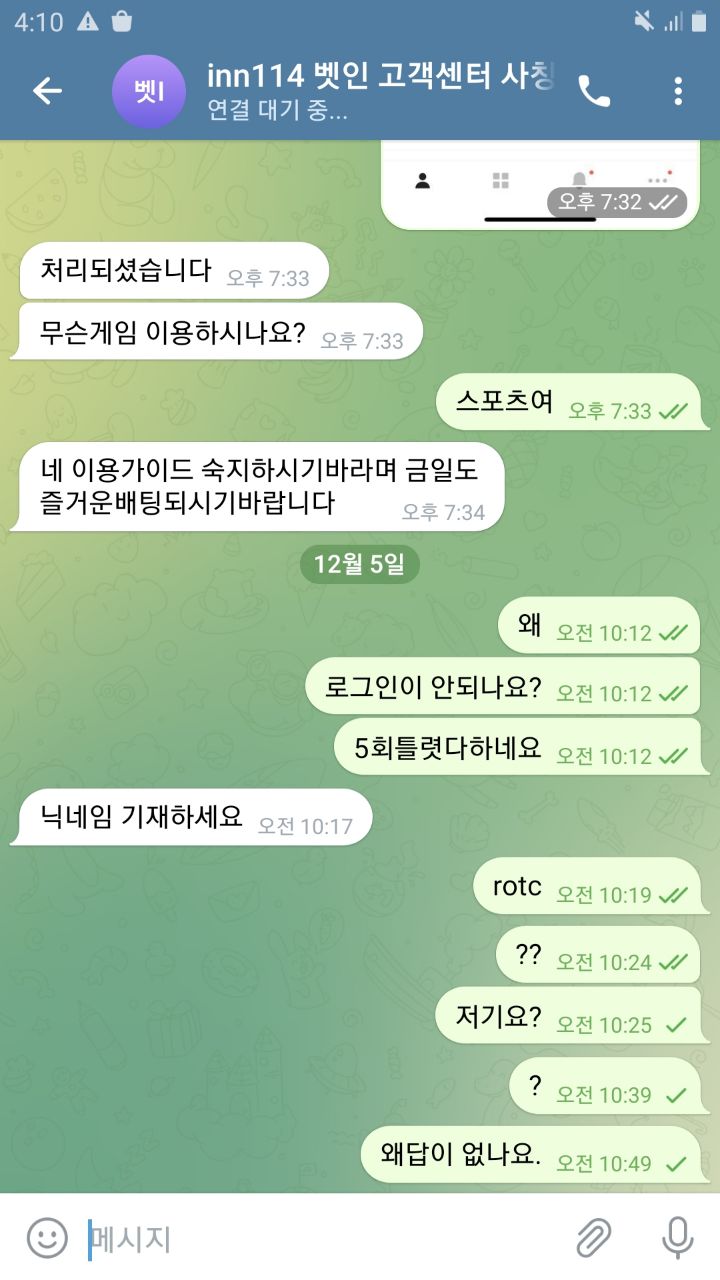Go back to the chat list

point(47,91)
